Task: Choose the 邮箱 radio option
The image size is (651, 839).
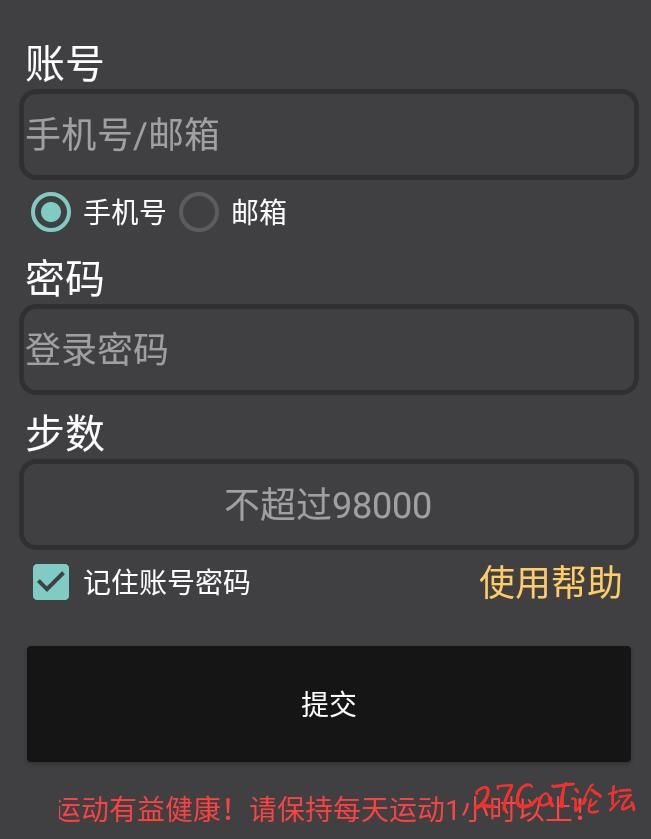Action: point(199,212)
